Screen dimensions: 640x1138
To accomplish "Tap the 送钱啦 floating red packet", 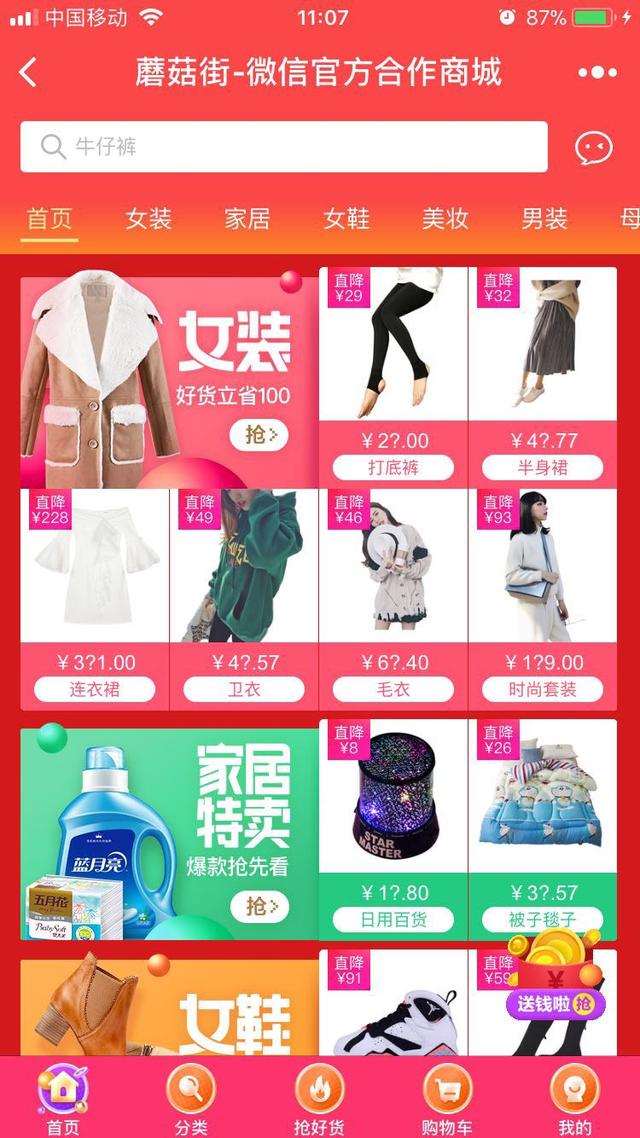I will (556, 975).
